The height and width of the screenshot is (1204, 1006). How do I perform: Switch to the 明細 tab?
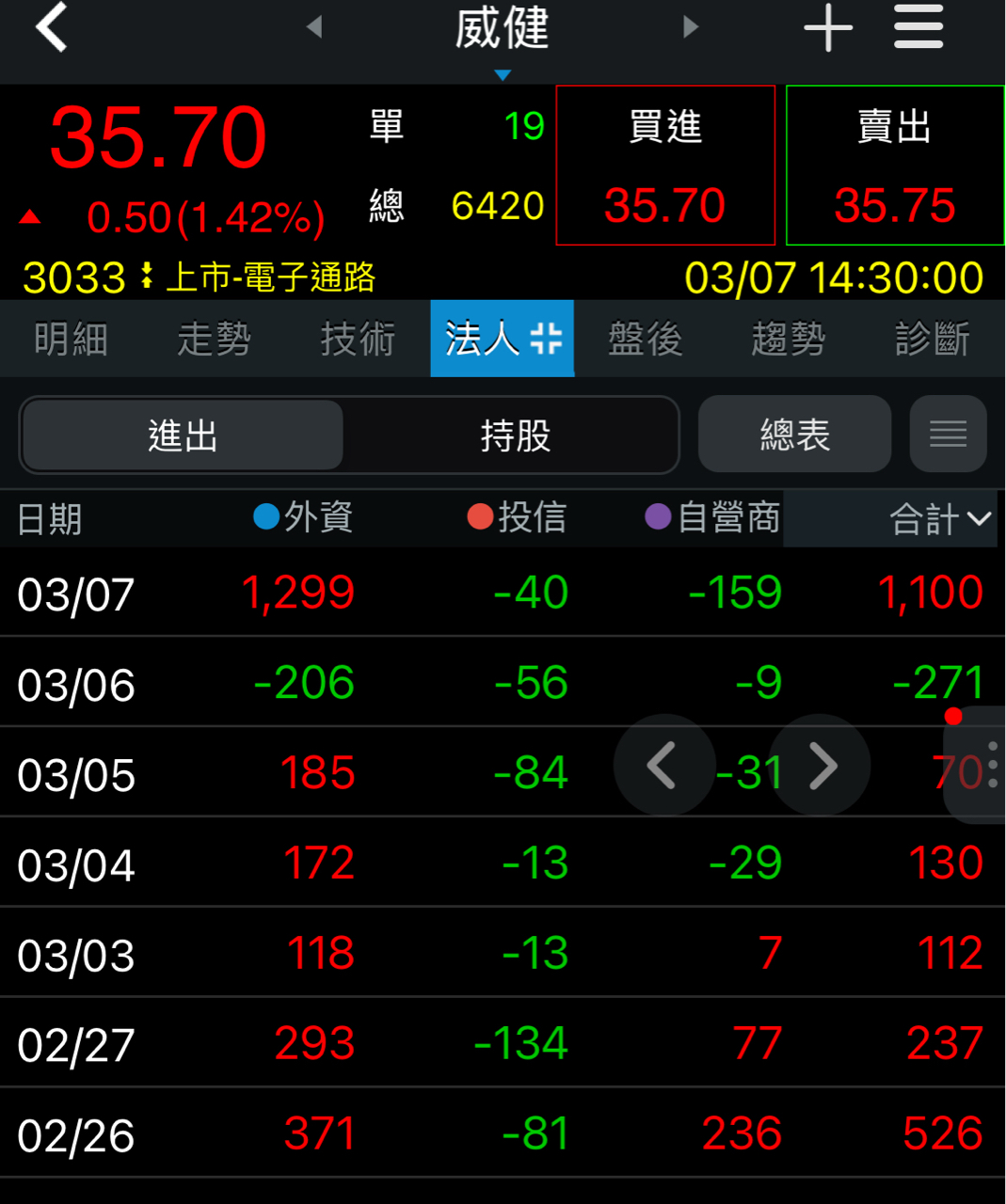tap(72, 340)
